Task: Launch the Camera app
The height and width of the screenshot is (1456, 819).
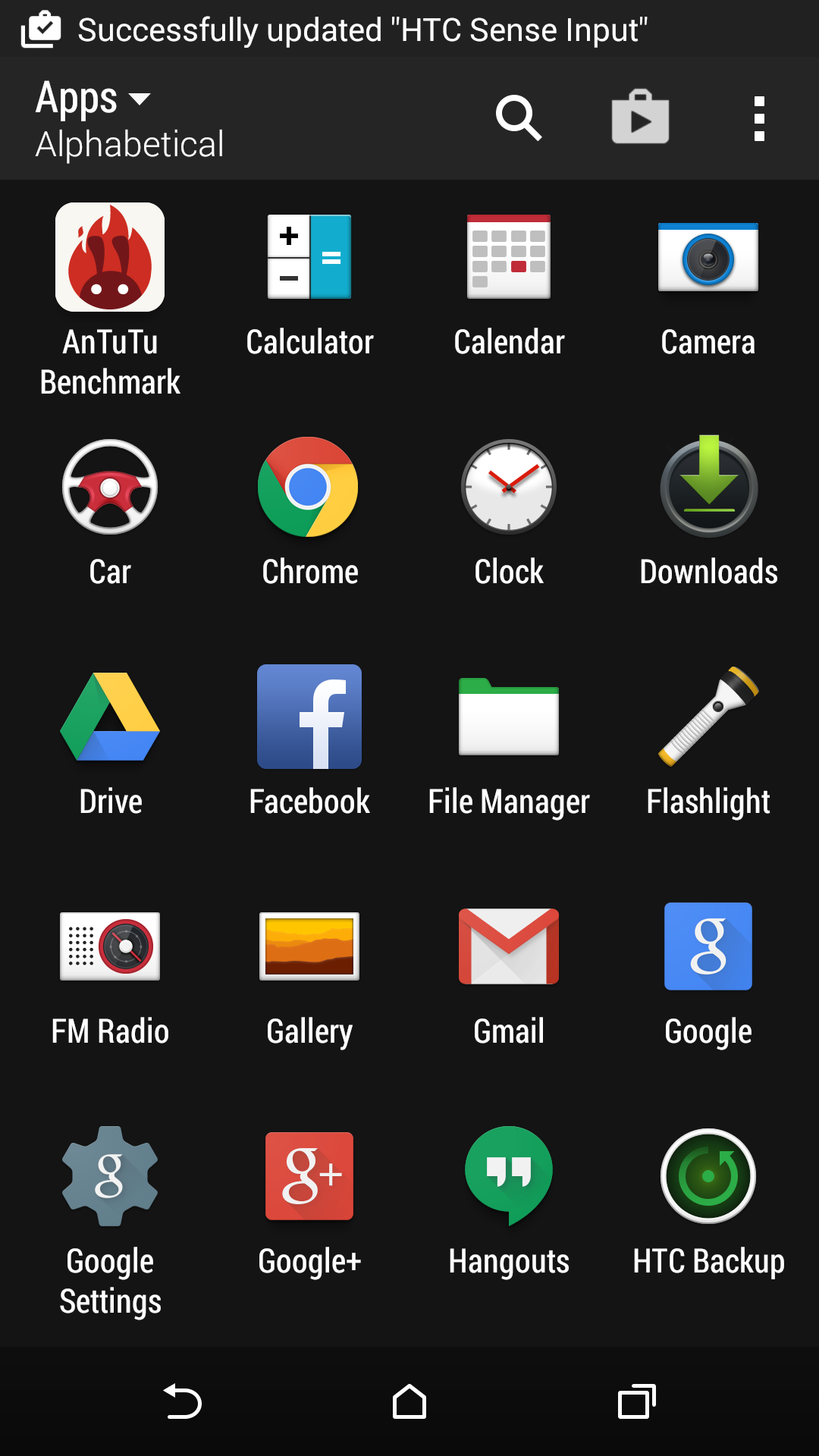Action: click(x=708, y=258)
